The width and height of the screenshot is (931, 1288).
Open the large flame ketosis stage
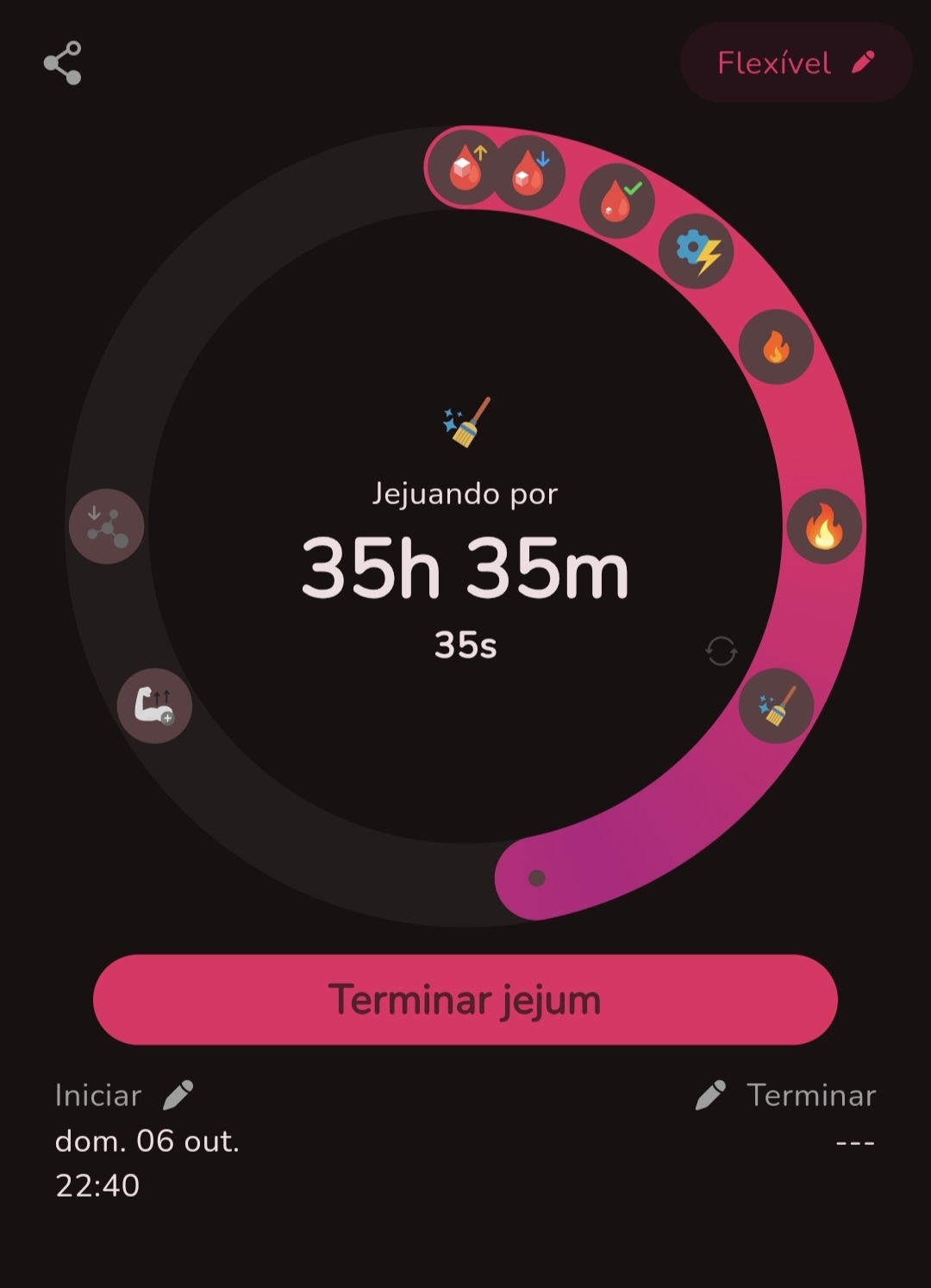click(x=824, y=526)
